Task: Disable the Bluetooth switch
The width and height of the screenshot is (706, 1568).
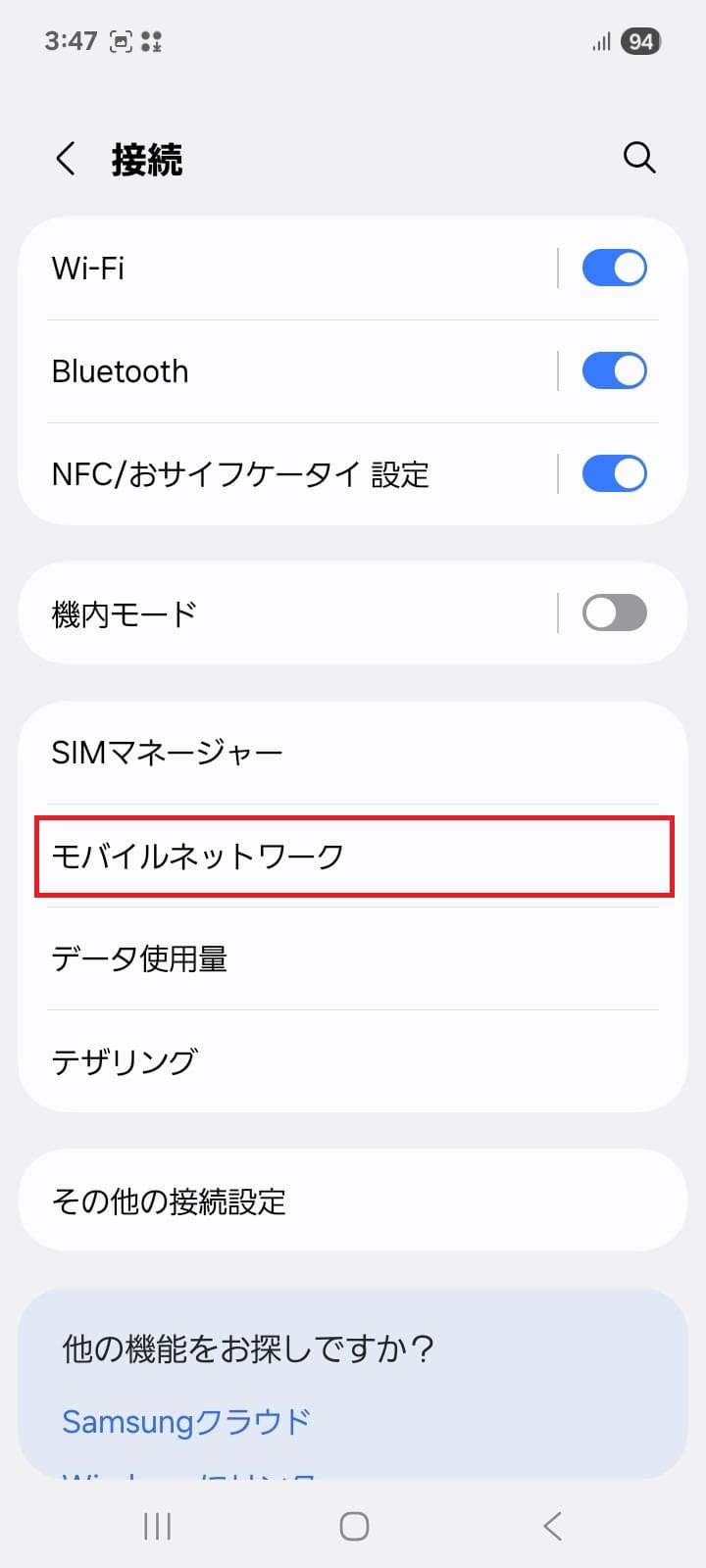Action: tap(615, 370)
